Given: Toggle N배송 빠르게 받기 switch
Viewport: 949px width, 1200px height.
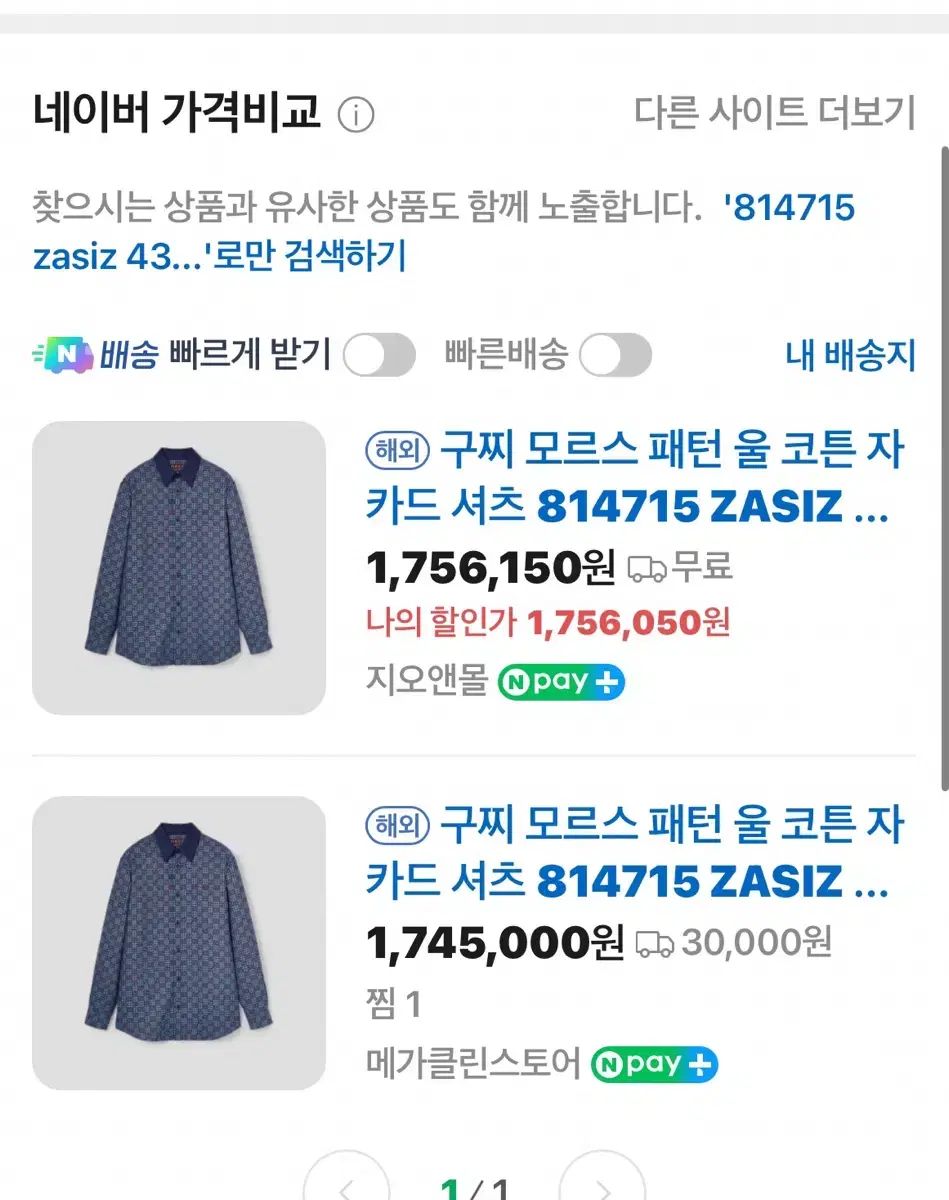Looking at the screenshot, I should 379,355.
